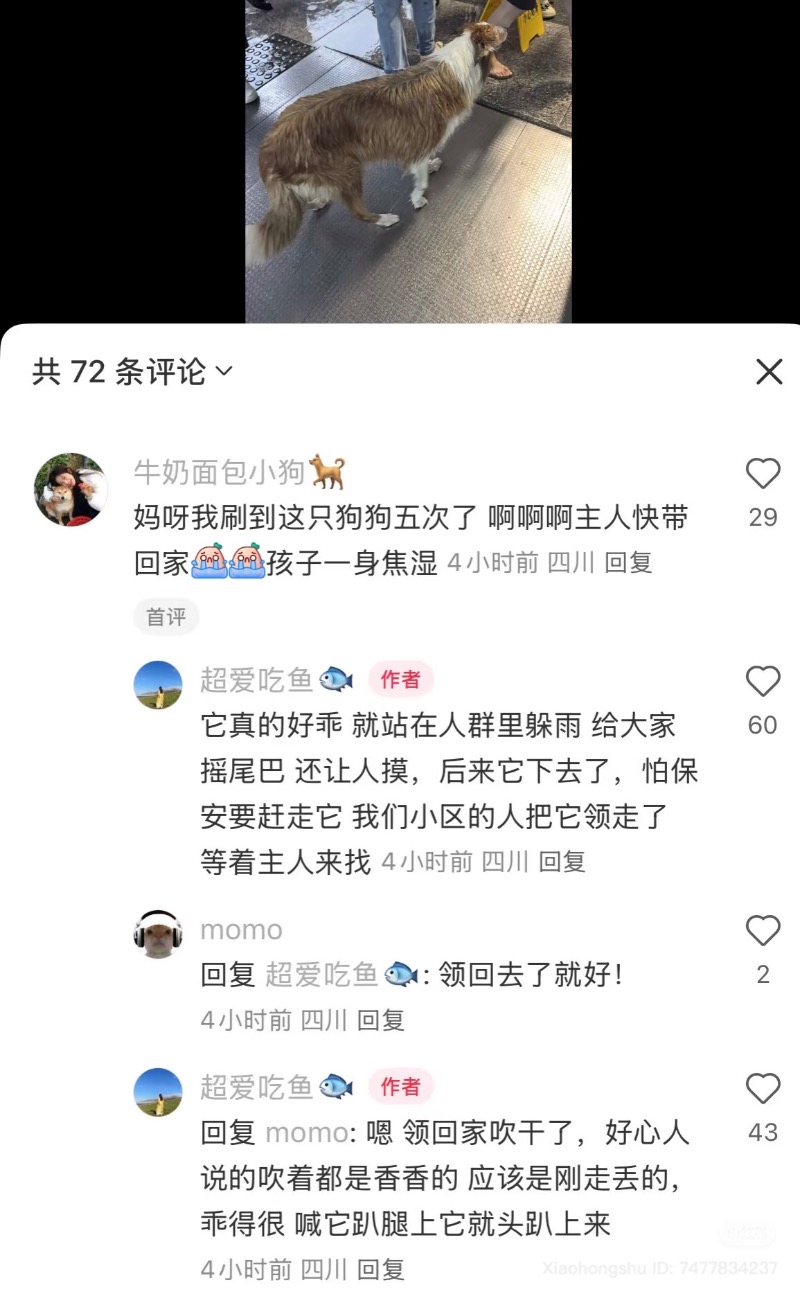Like the comment by 牛奶面包小狗
This screenshot has width=800, height=1296.
762,474
